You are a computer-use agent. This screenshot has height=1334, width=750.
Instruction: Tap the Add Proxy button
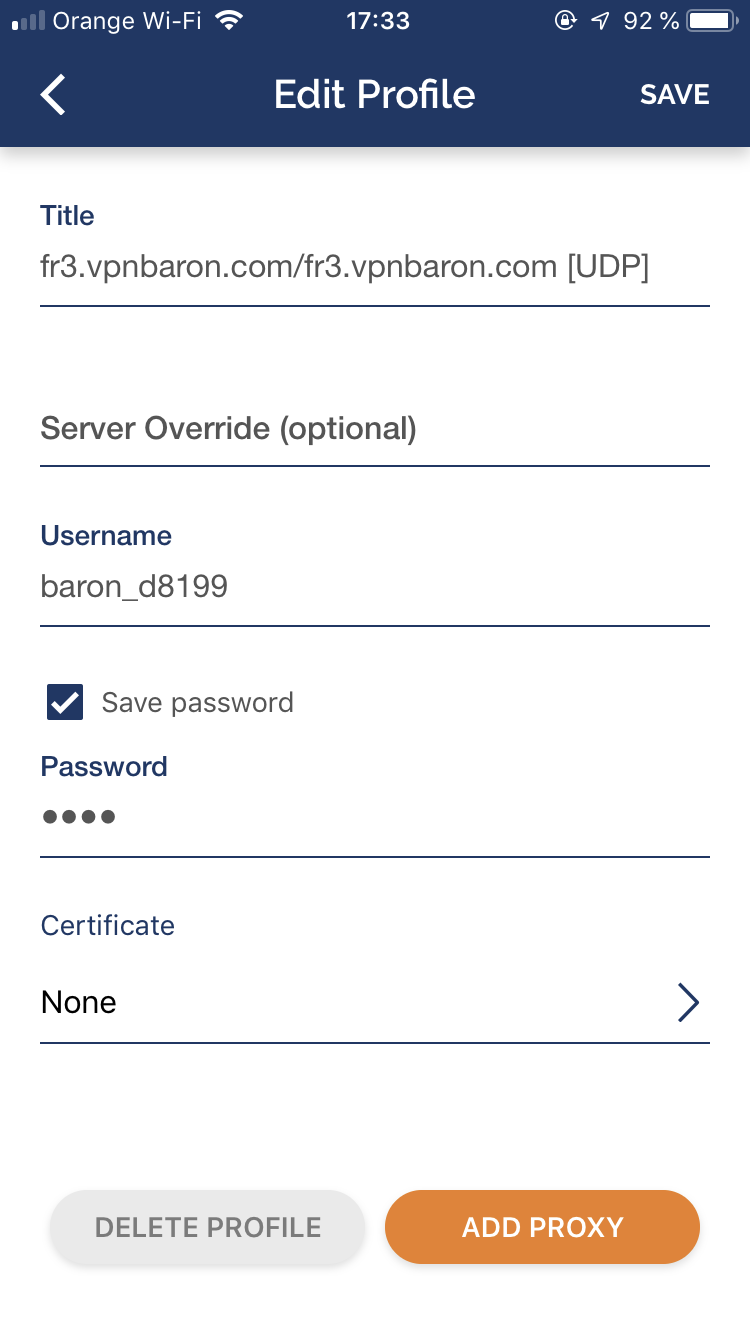pyautogui.click(x=542, y=1227)
